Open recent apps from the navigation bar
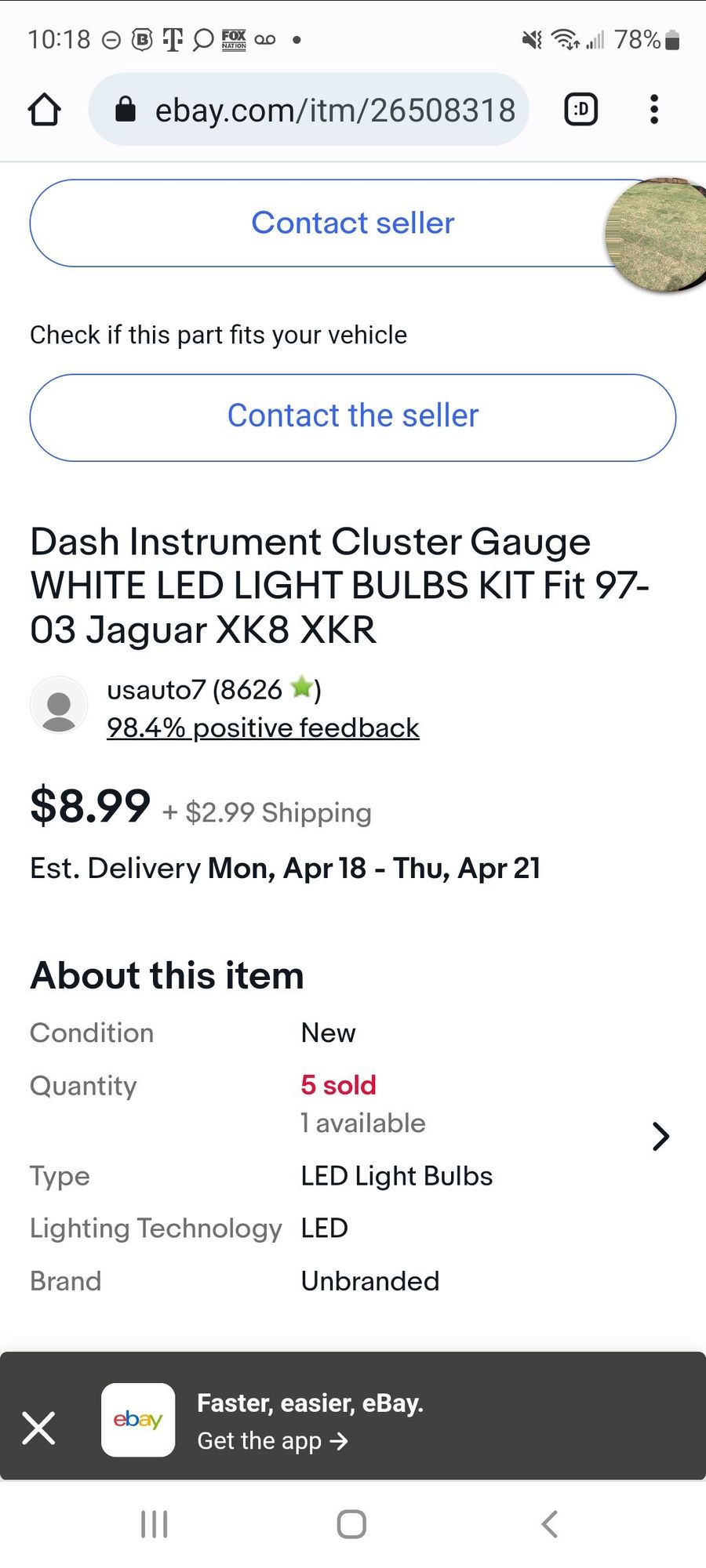 pos(154,1524)
